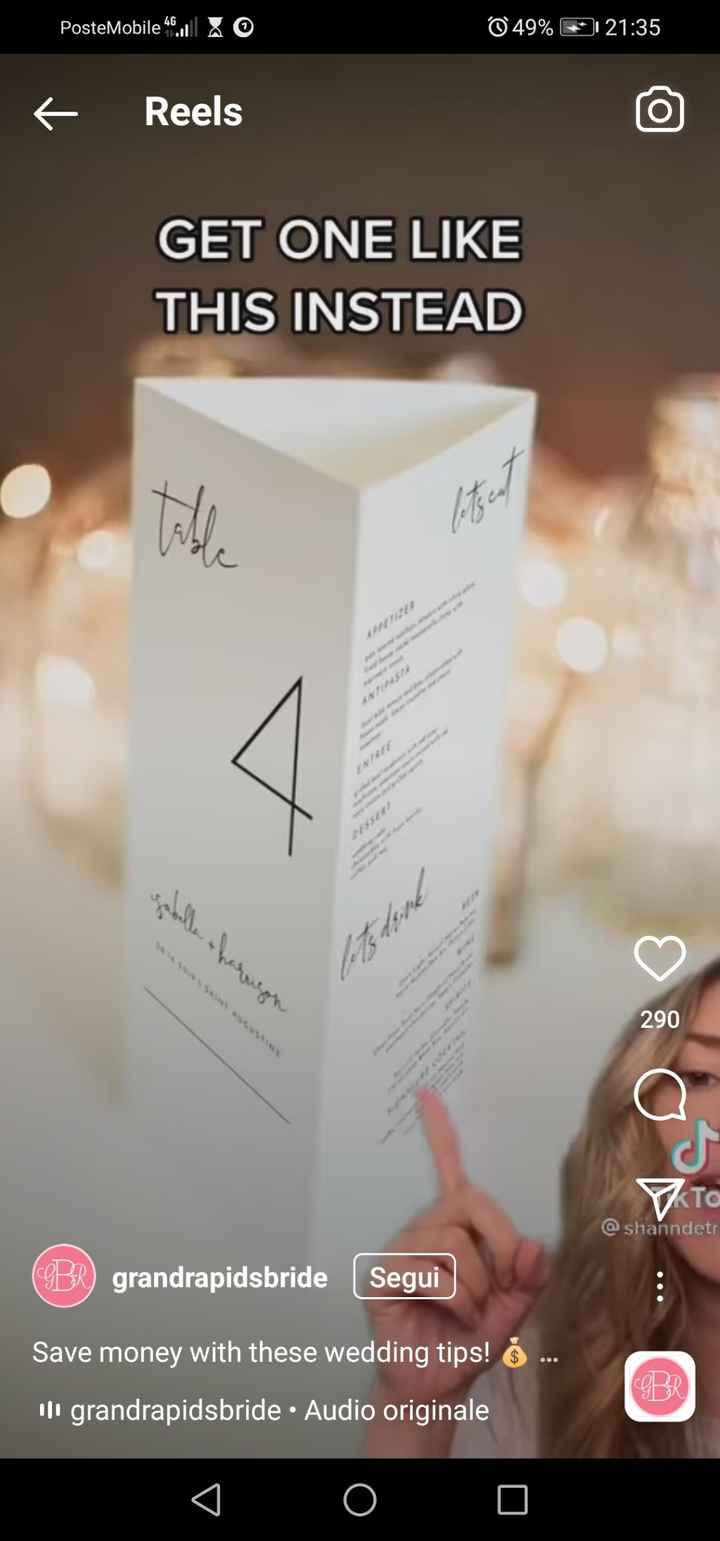This screenshot has height=1541, width=720.
Task: Go back with the system navigation triangle
Action: click(x=206, y=1499)
